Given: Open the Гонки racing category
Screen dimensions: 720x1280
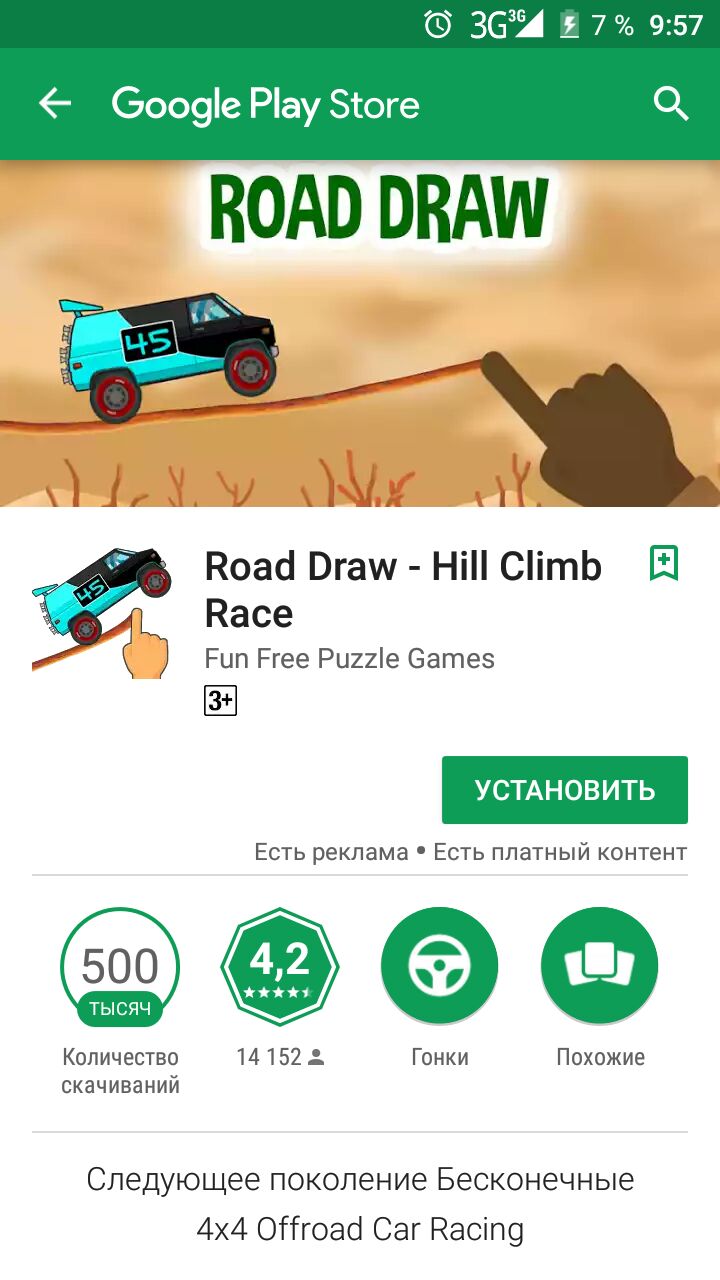Looking at the screenshot, I should click(x=439, y=967).
